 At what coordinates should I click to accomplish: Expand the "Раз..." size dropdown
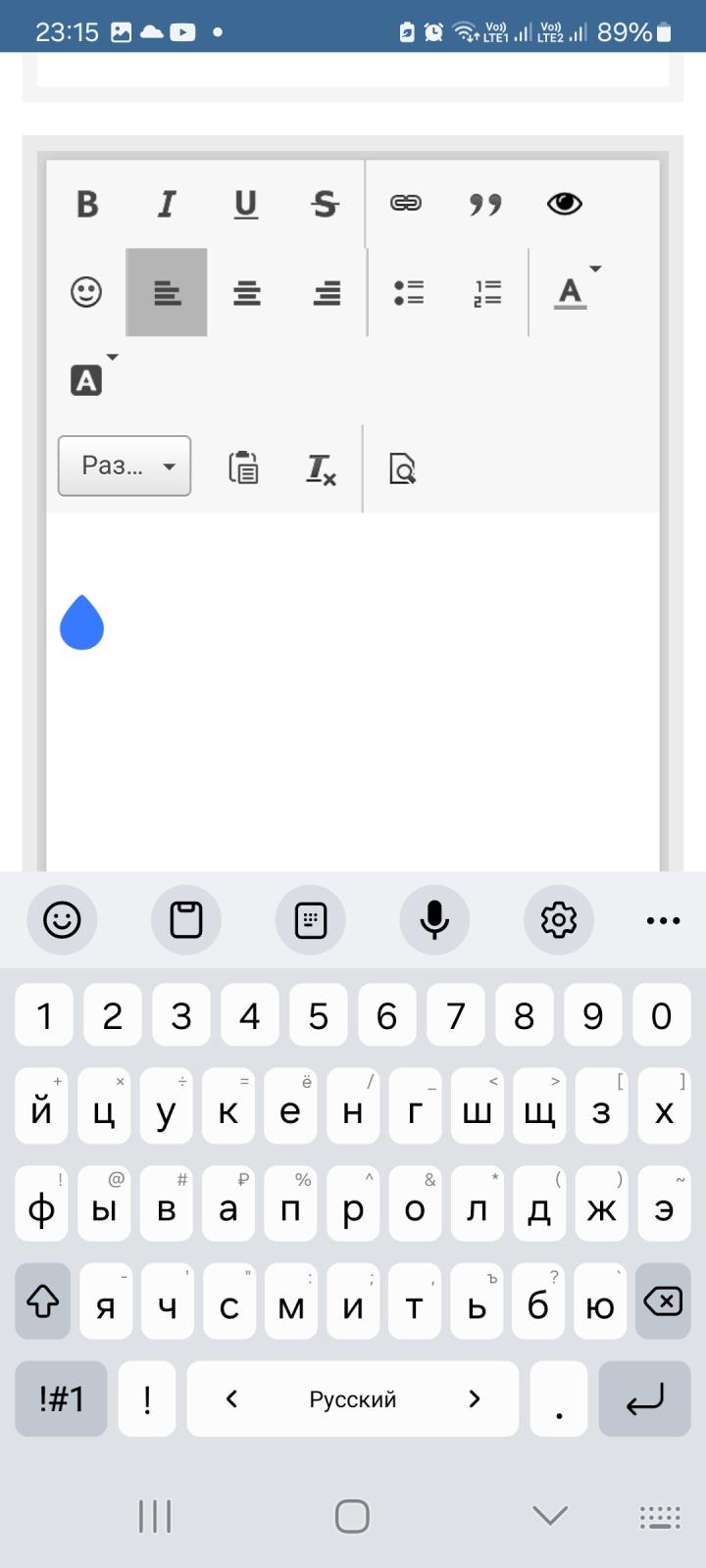[125, 465]
